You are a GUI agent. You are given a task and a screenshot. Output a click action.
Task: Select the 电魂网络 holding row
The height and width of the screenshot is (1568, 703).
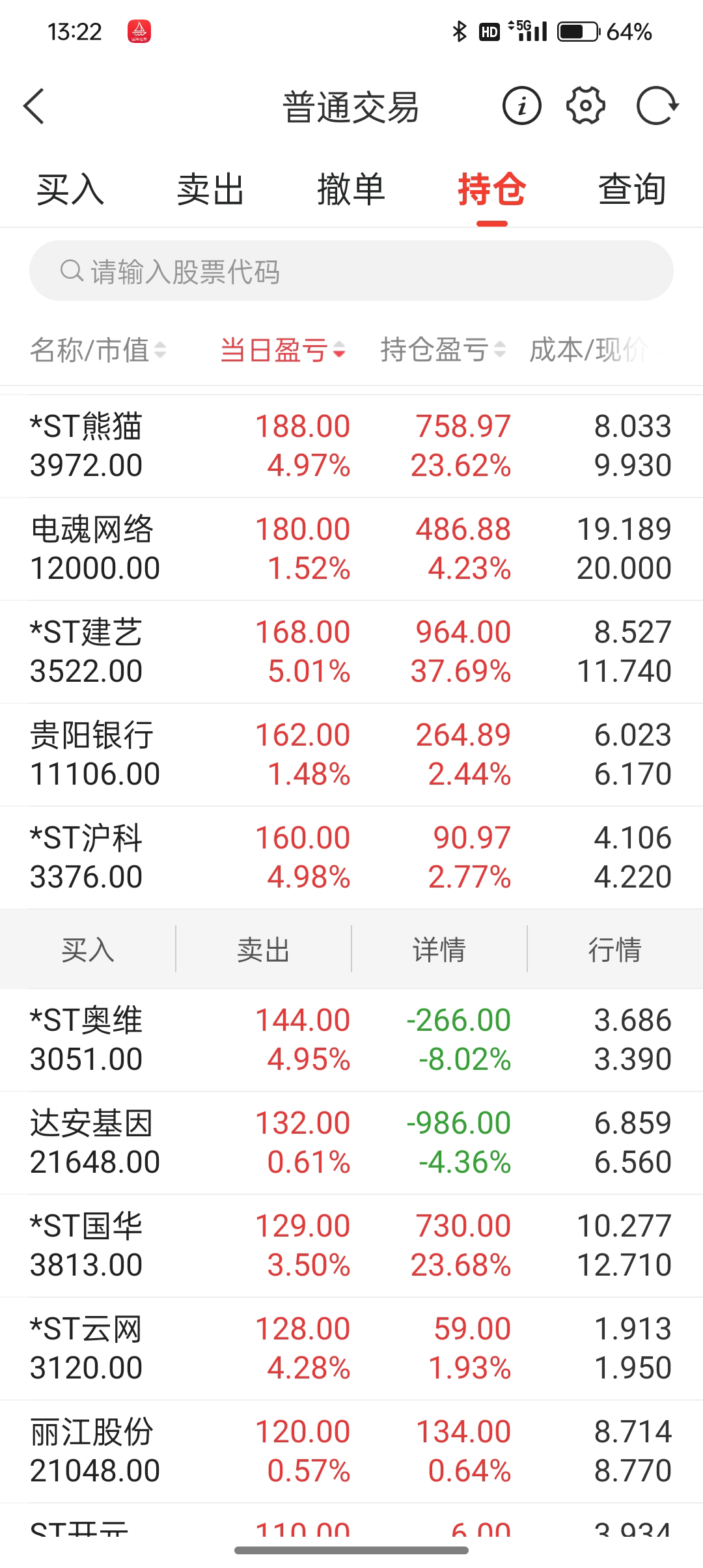(351, 549)
